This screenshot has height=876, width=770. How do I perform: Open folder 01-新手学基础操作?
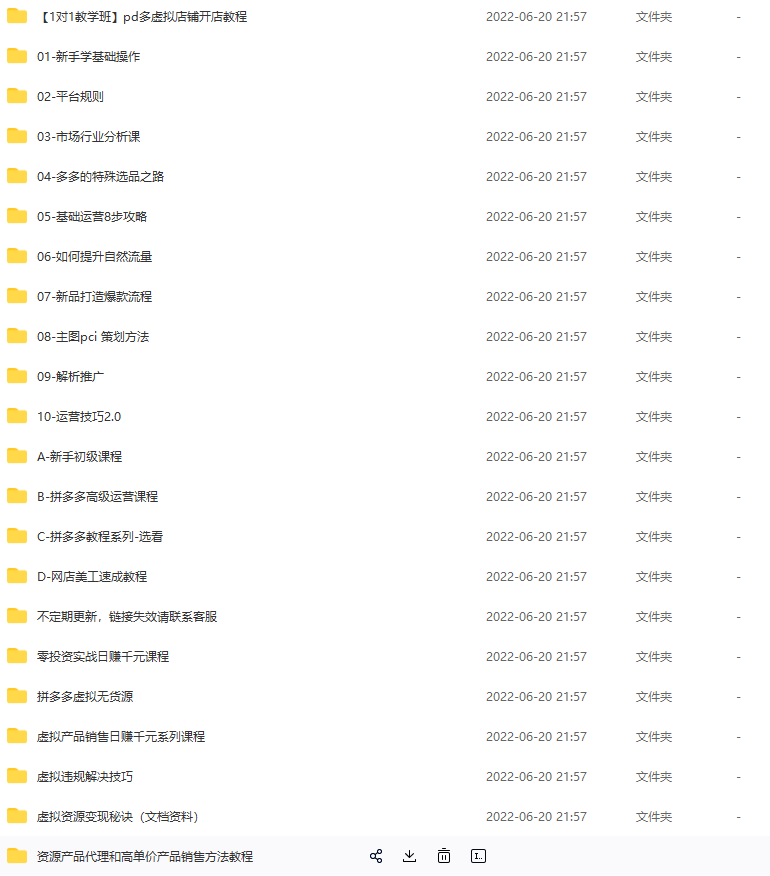click(x=88, y=57)
